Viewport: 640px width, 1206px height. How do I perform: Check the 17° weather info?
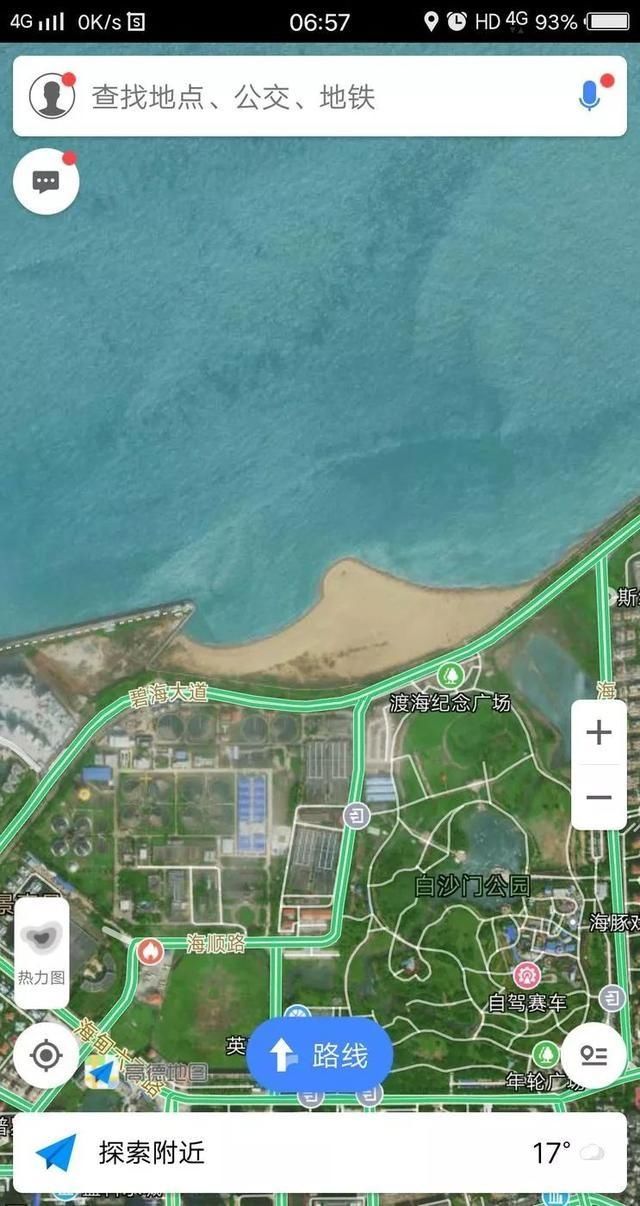click(566, 1153)
